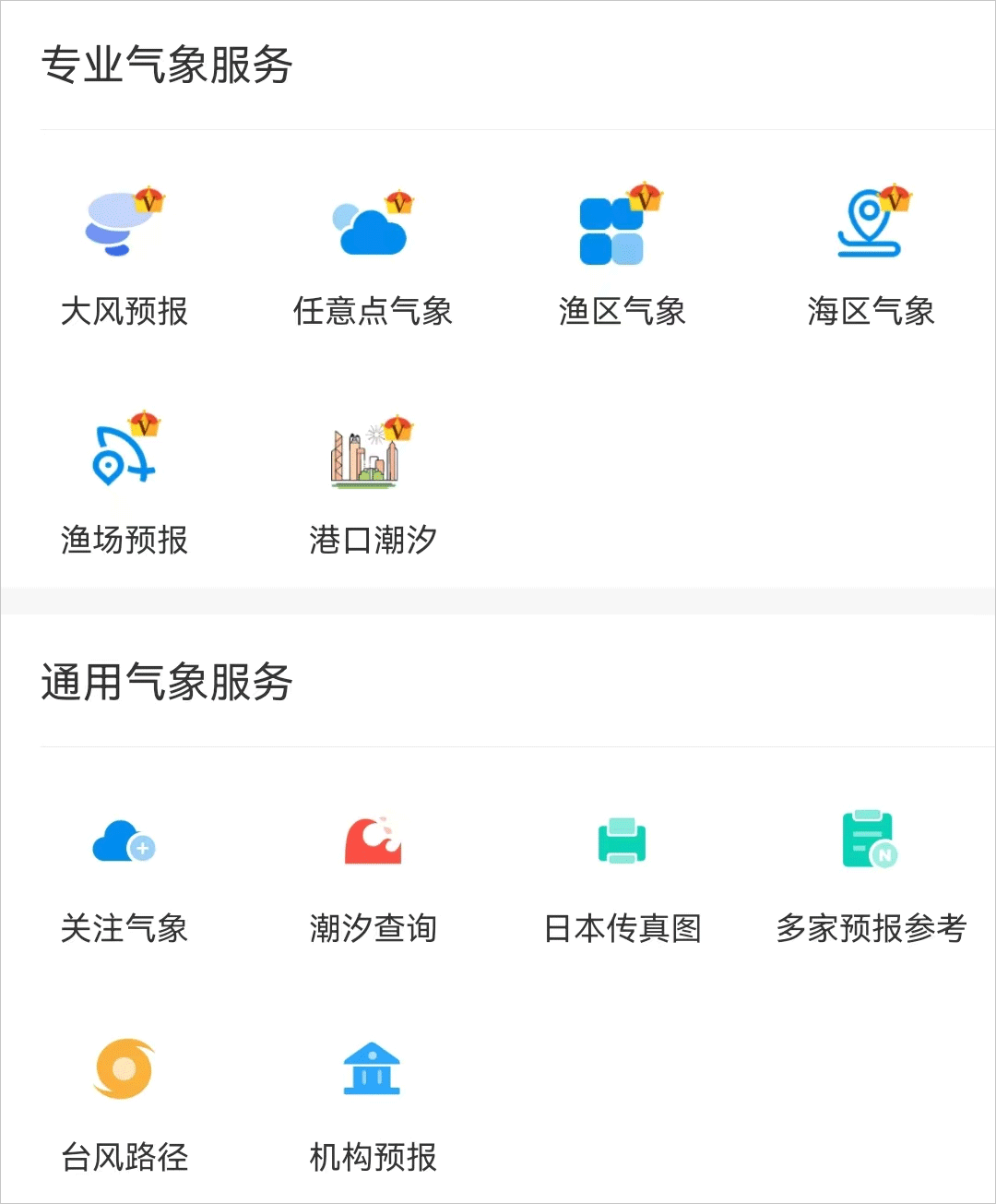Tap 海区气象 sea area weather

pos(871,258)
